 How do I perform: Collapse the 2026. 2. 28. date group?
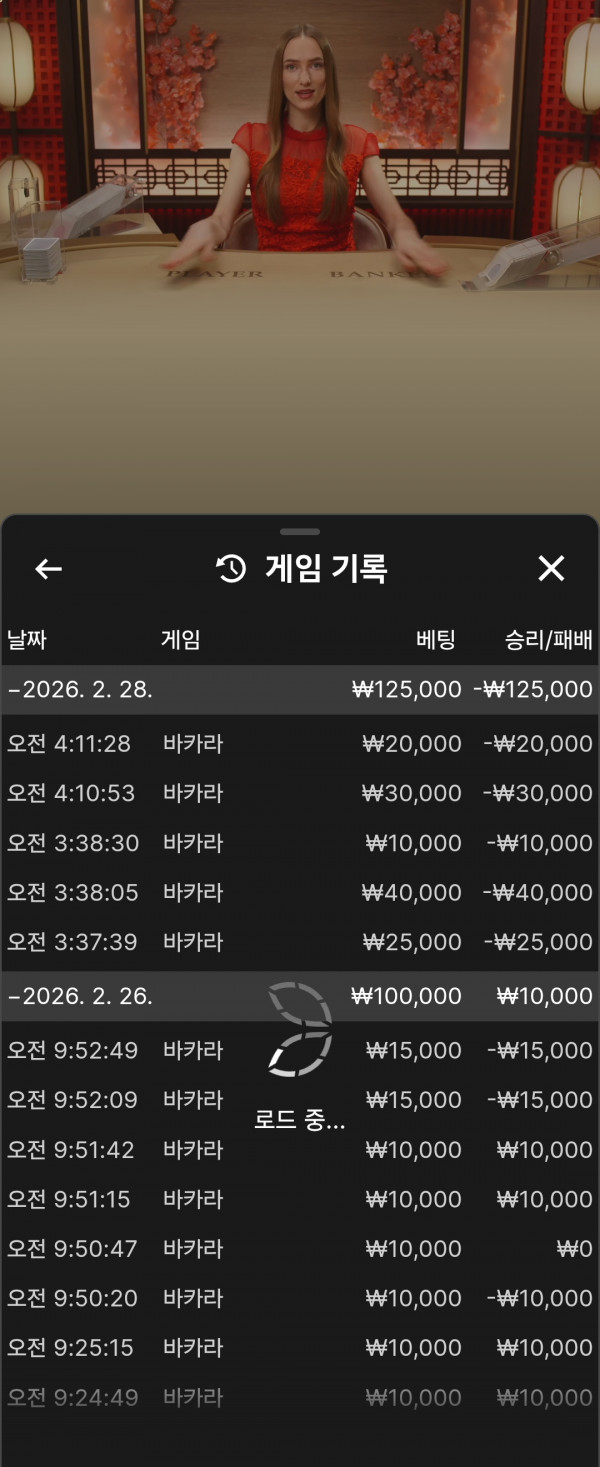pos(80,690)
